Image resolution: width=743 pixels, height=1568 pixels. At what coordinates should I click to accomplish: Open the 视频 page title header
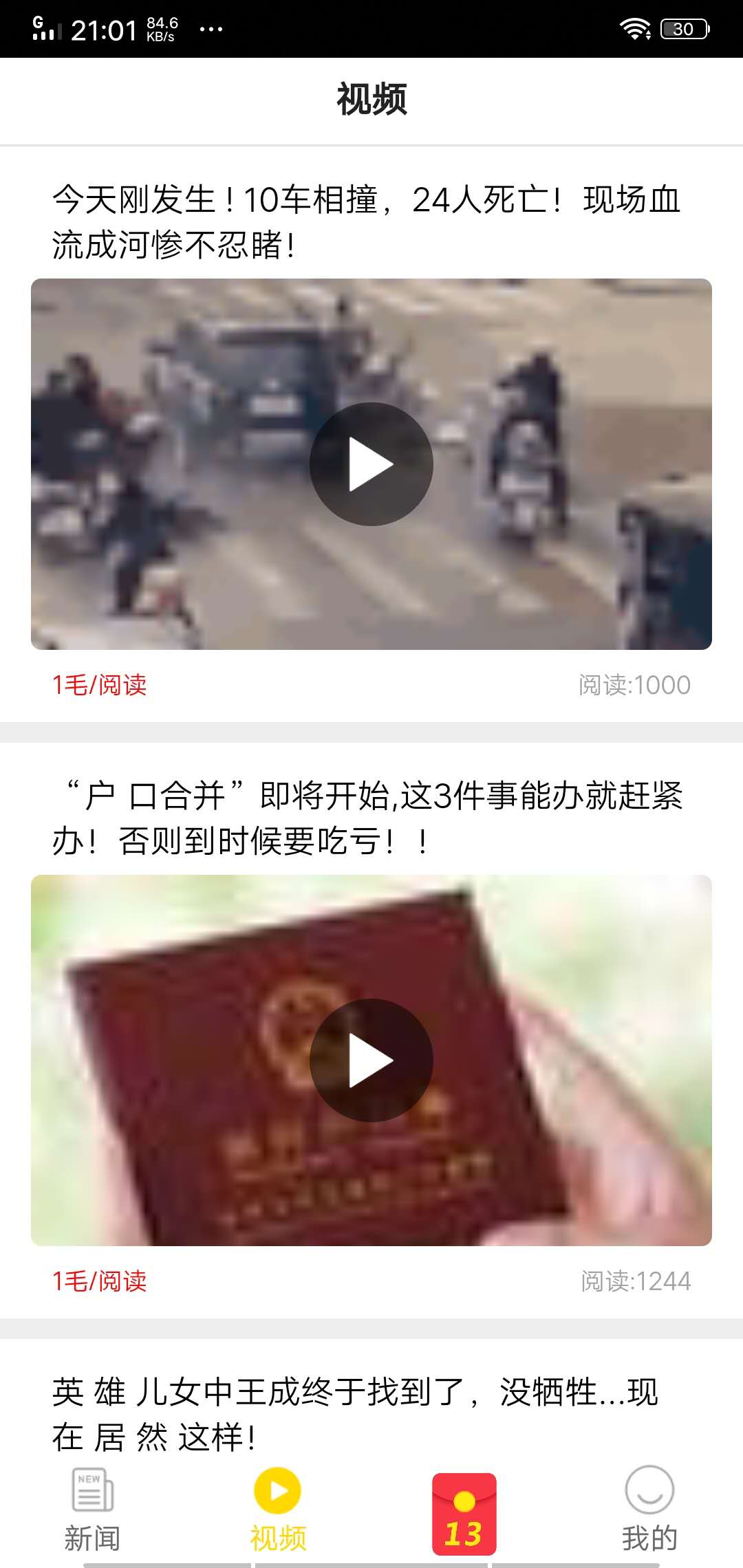click(371, 98)
